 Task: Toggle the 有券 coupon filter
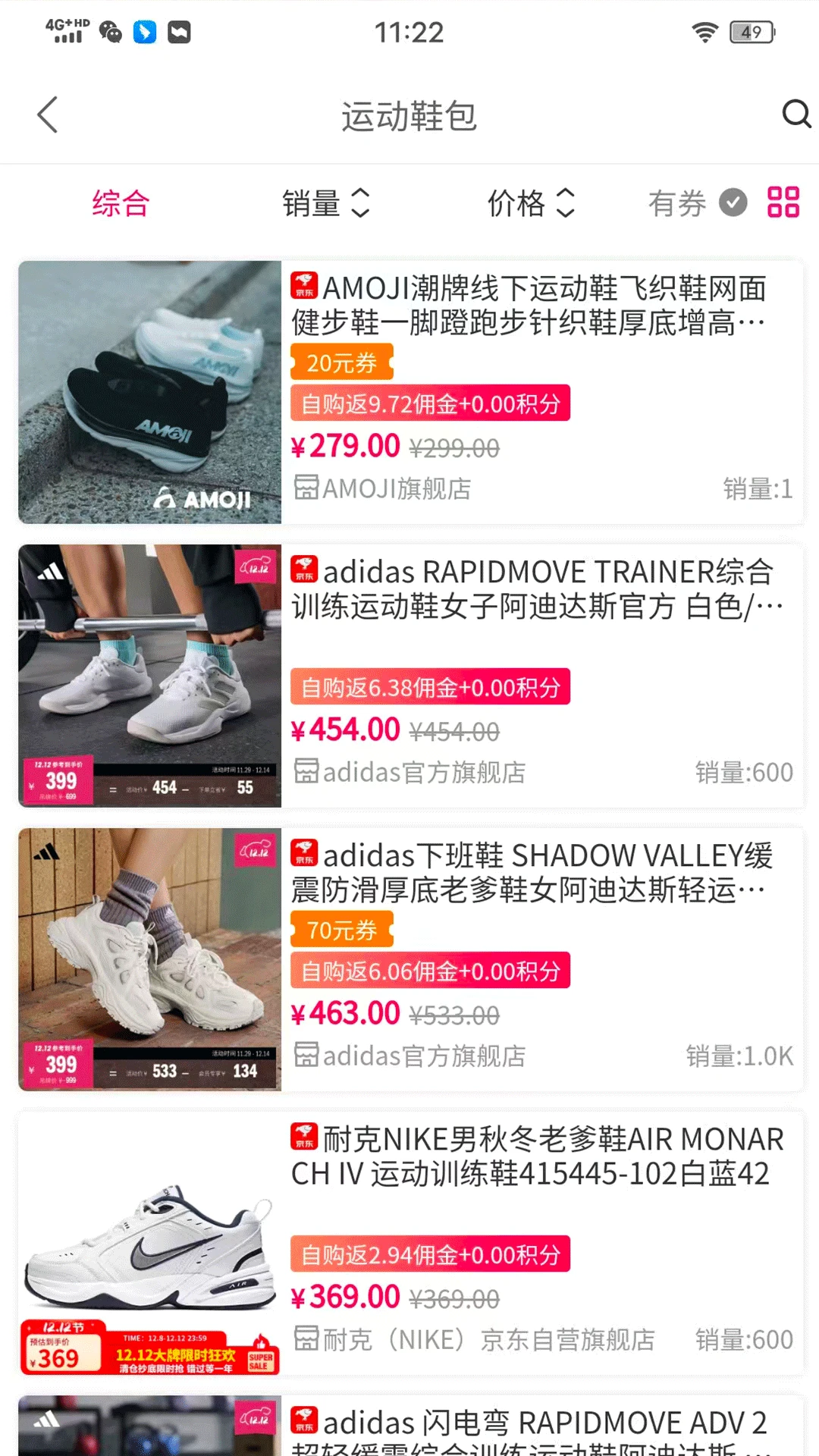click(697, 203)
